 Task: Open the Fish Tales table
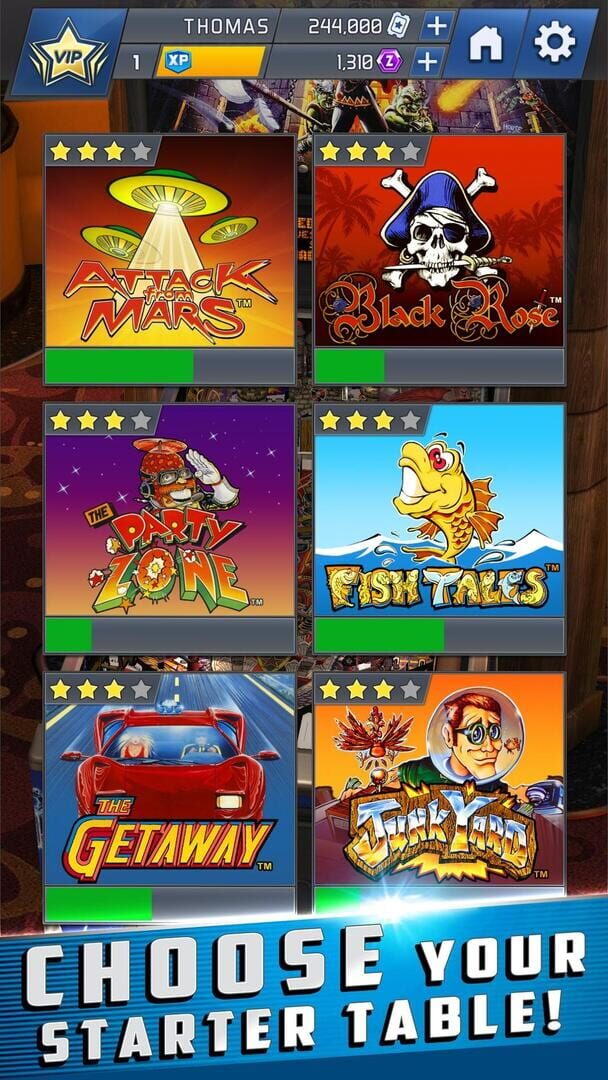pyautogui.click(x=439, y=528)
